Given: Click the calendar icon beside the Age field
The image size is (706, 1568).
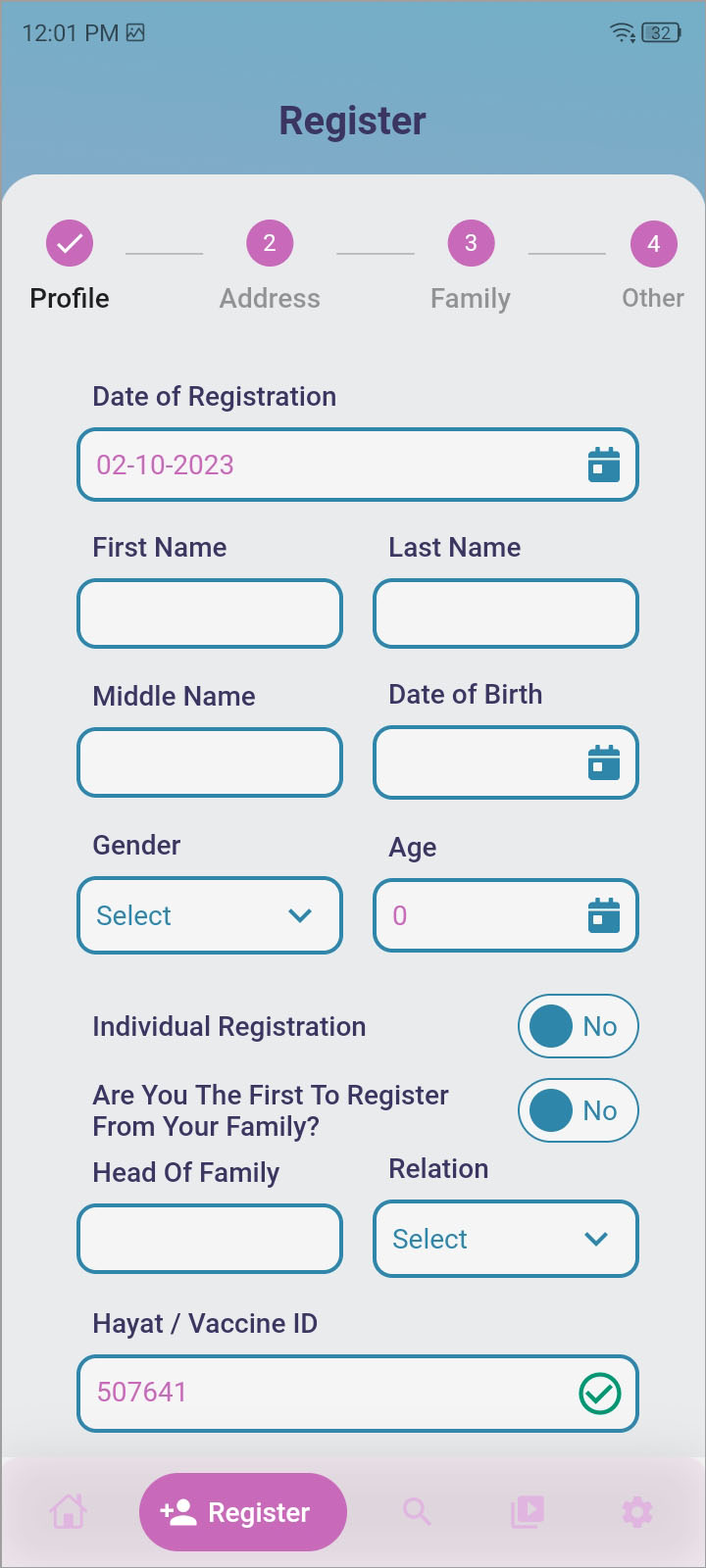Looking at the screenshot, I should pyautogui.click(x=604, y=915).
